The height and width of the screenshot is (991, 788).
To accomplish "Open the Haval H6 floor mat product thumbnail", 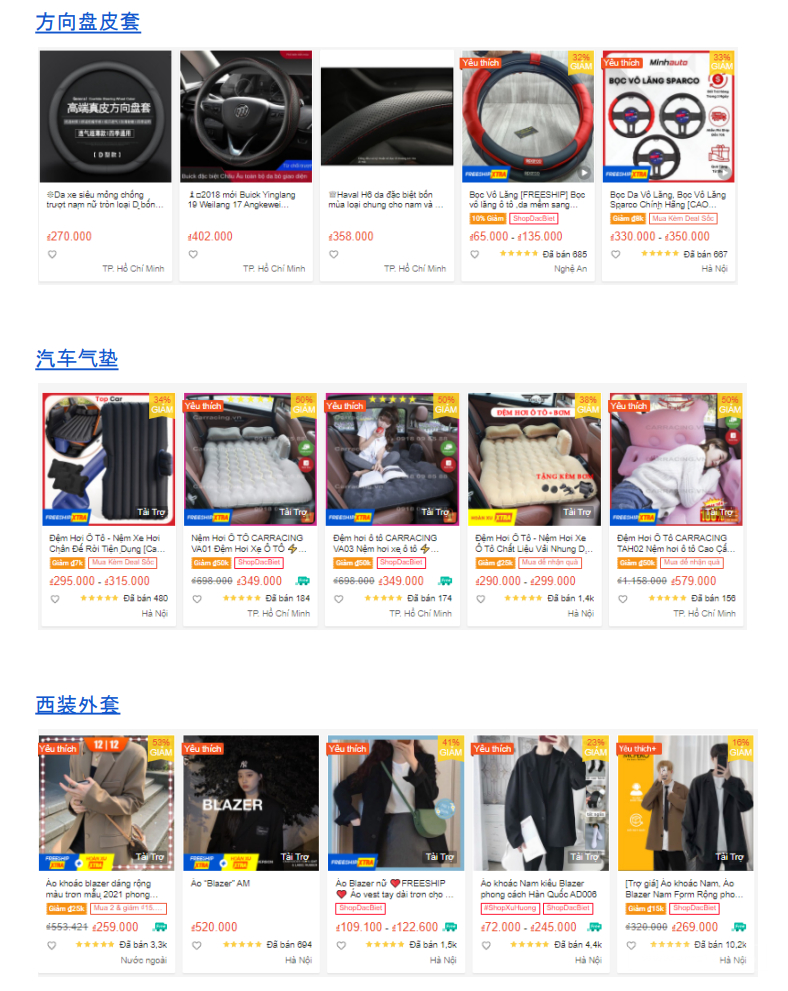I will pos(387,113).
